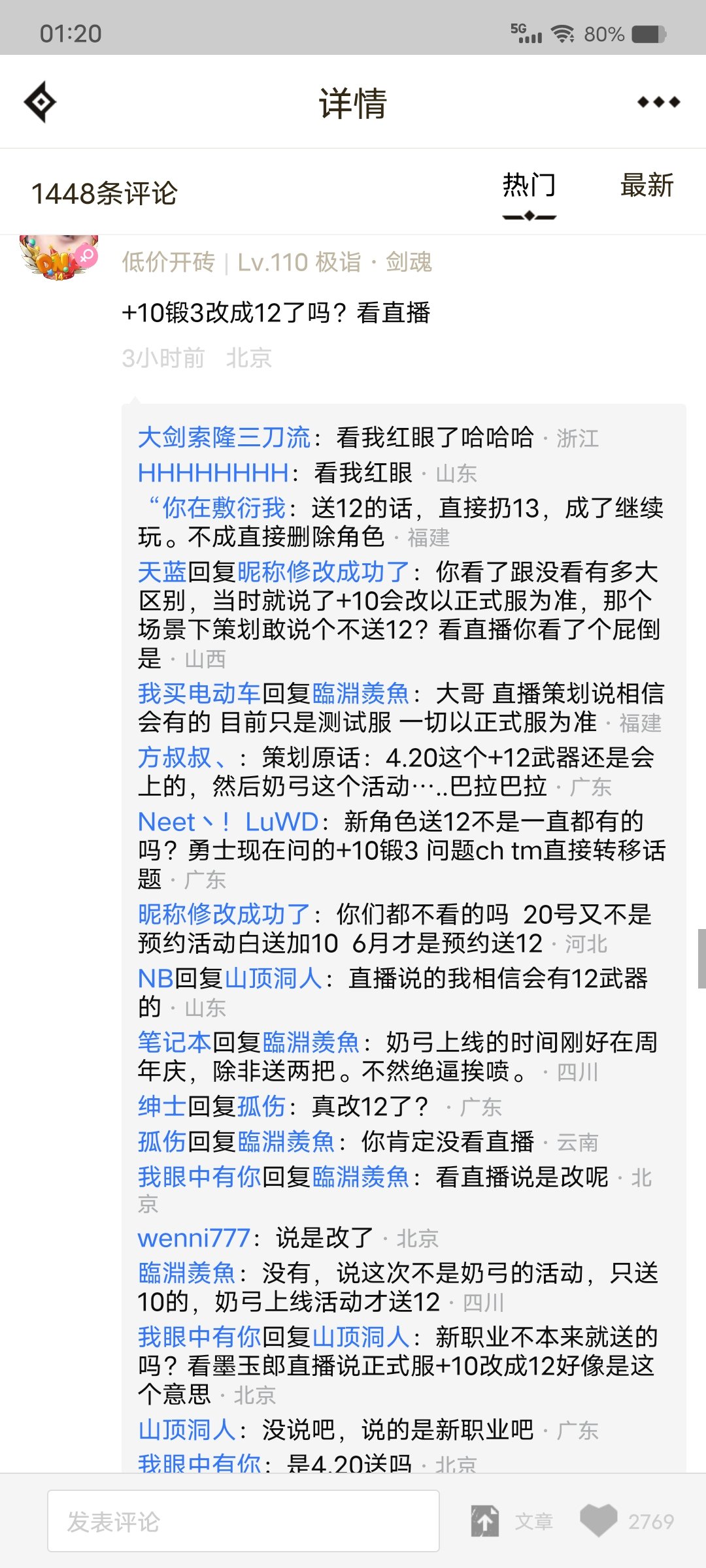Tap username 我买电动车 in replies
The height and width of the screenshot is (1568, 706).
point(199,693)
